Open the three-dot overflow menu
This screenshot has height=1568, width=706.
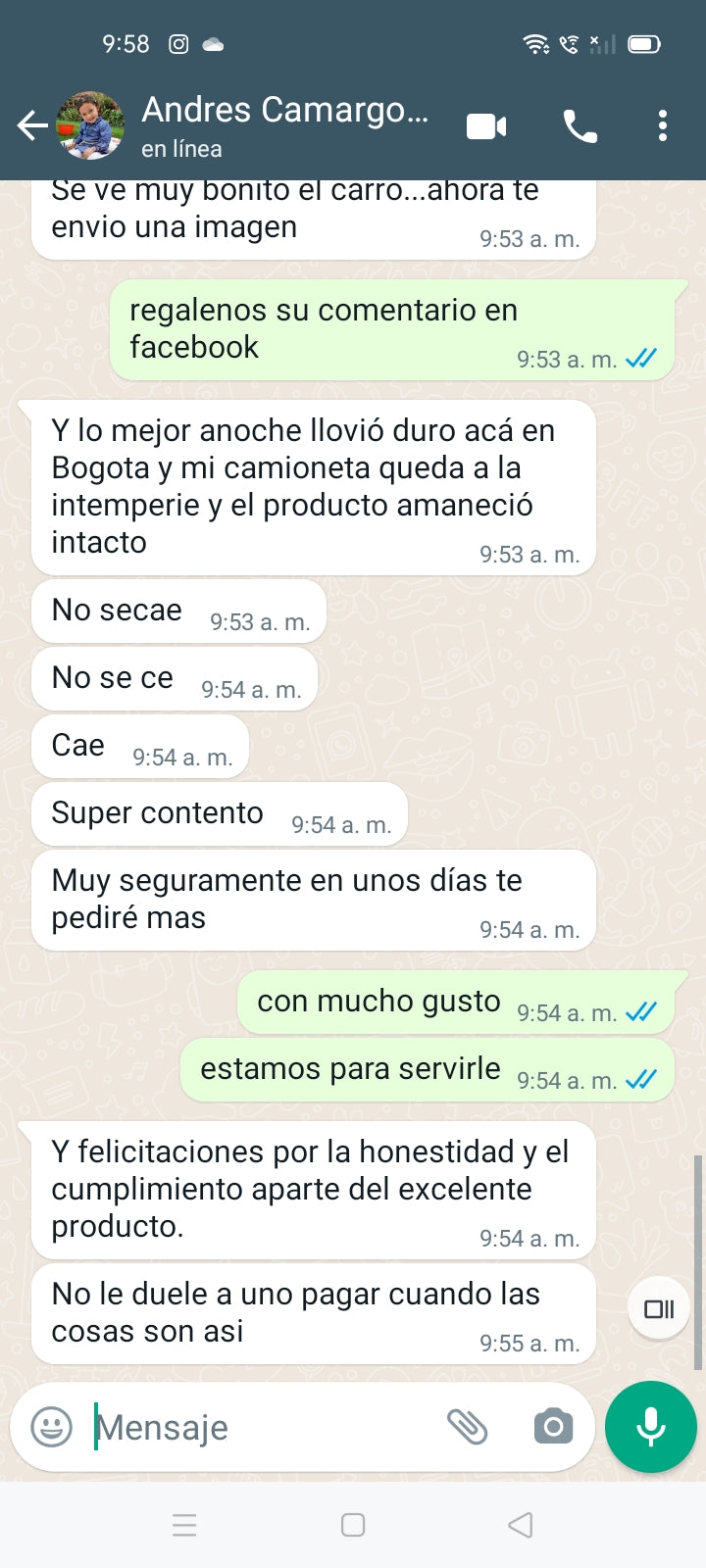[x=663, y=126]
